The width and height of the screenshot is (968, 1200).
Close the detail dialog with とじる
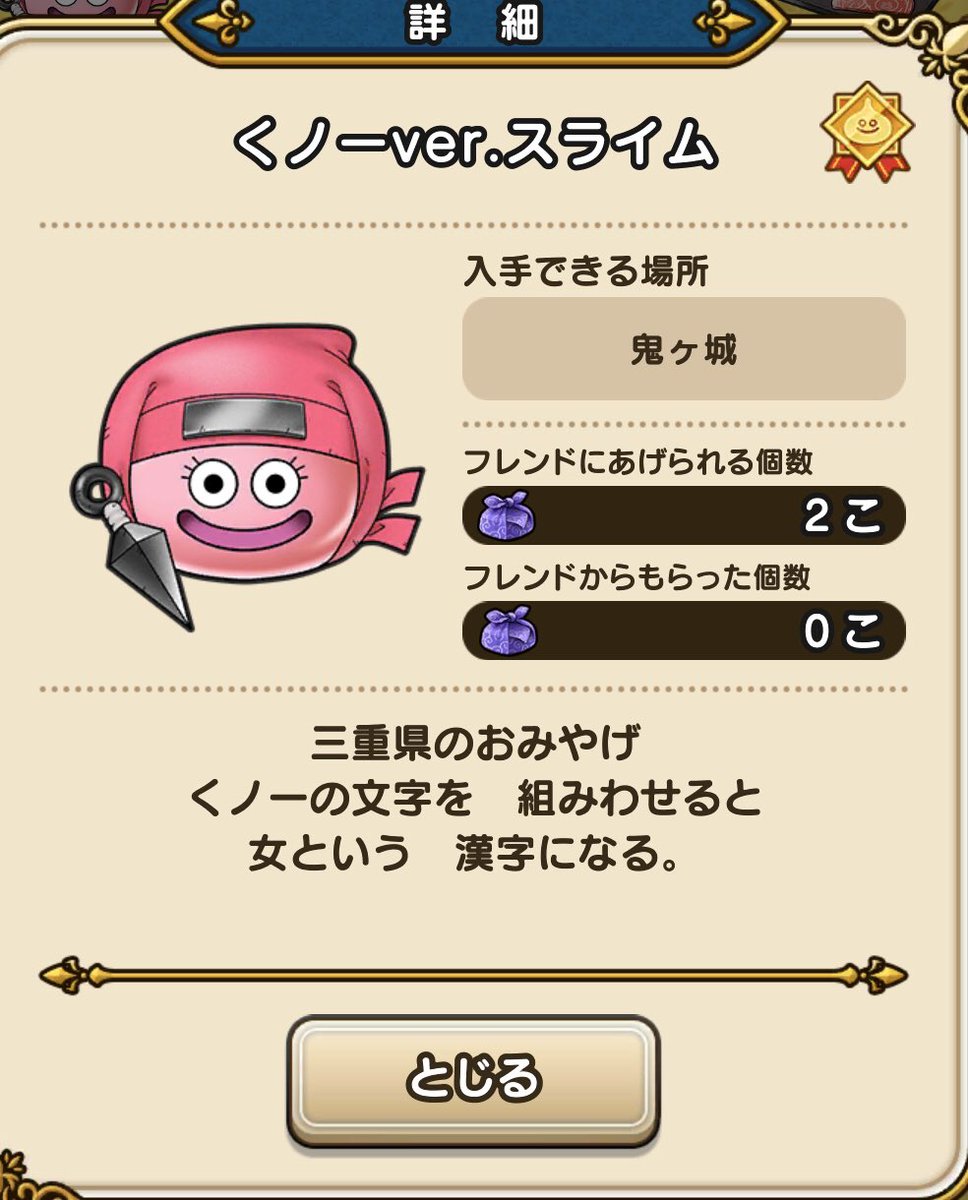tap(473, 1080)
